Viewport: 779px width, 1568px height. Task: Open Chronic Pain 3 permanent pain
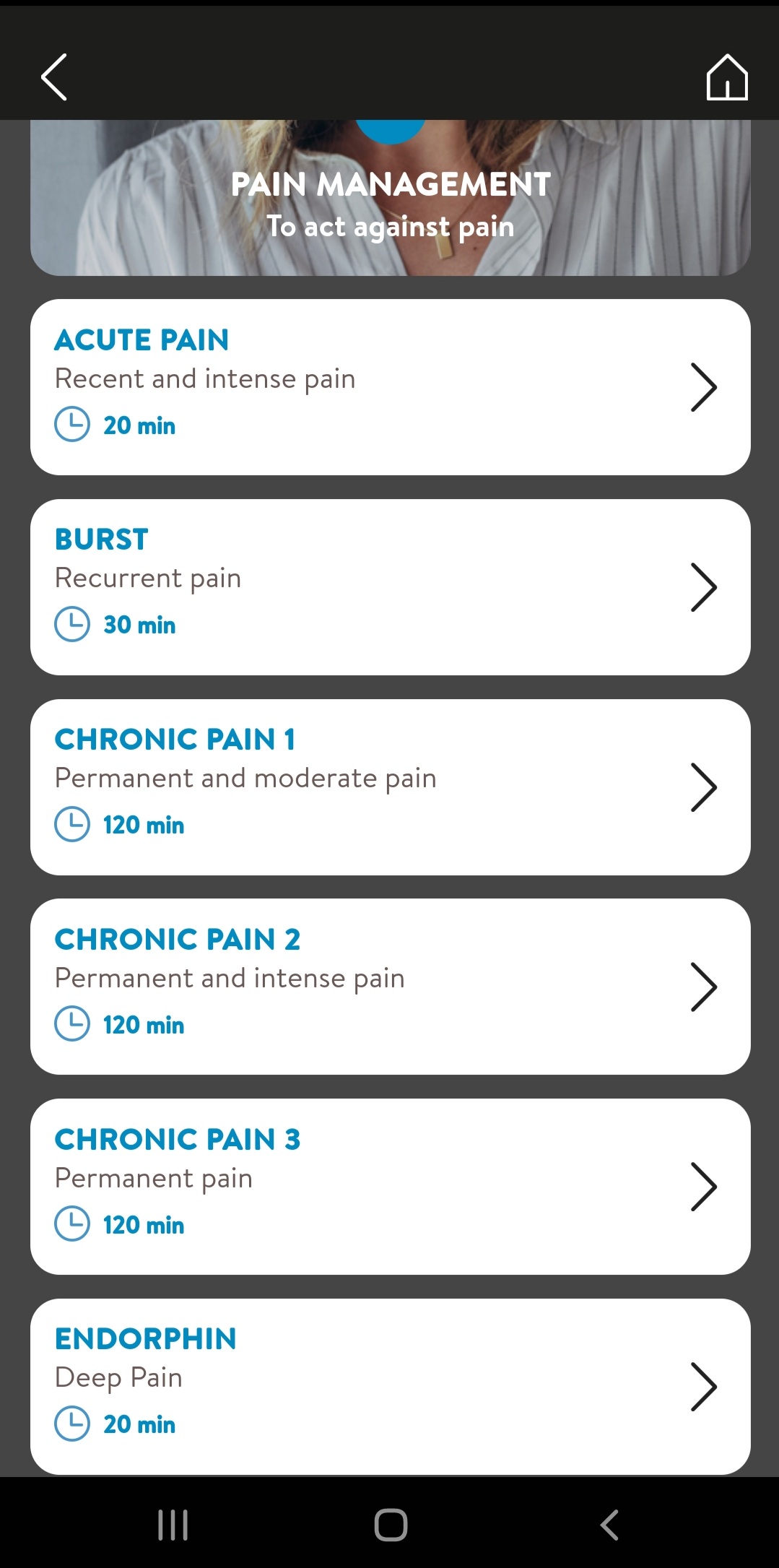[390, 1187]
